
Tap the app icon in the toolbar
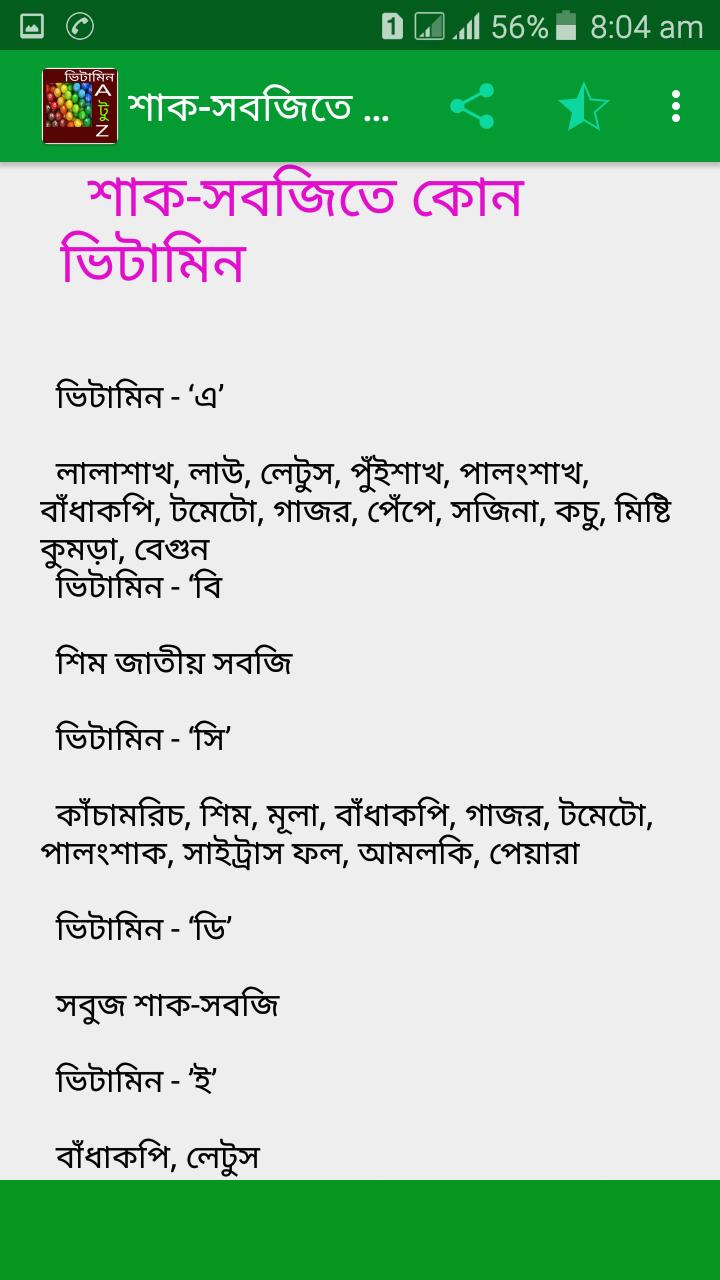[x=80, y=106]
